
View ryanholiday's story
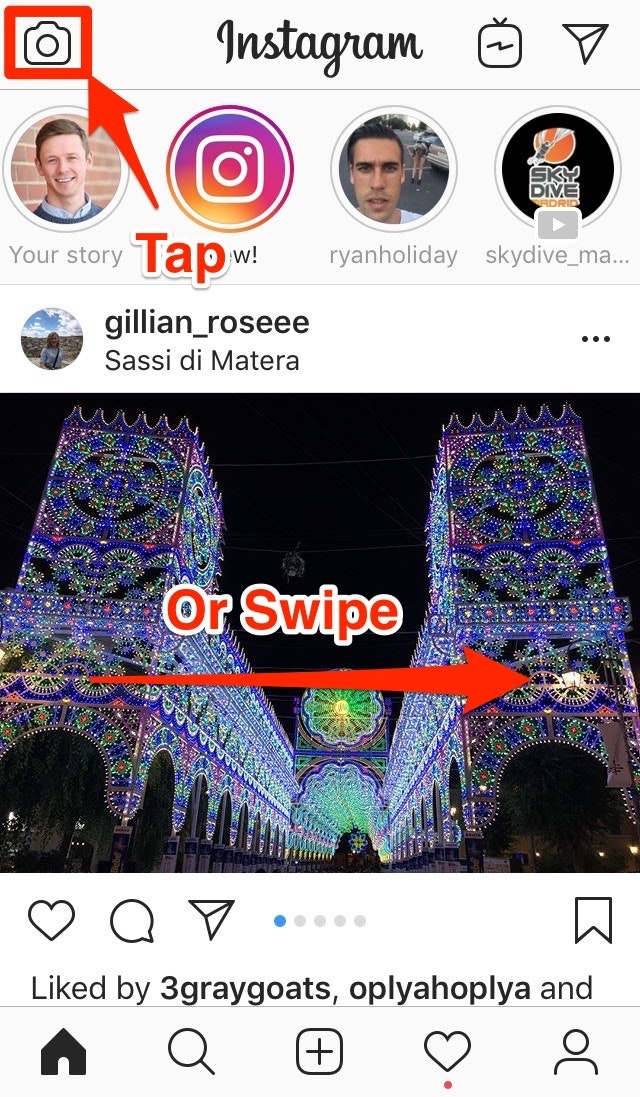tap(393, 169)
